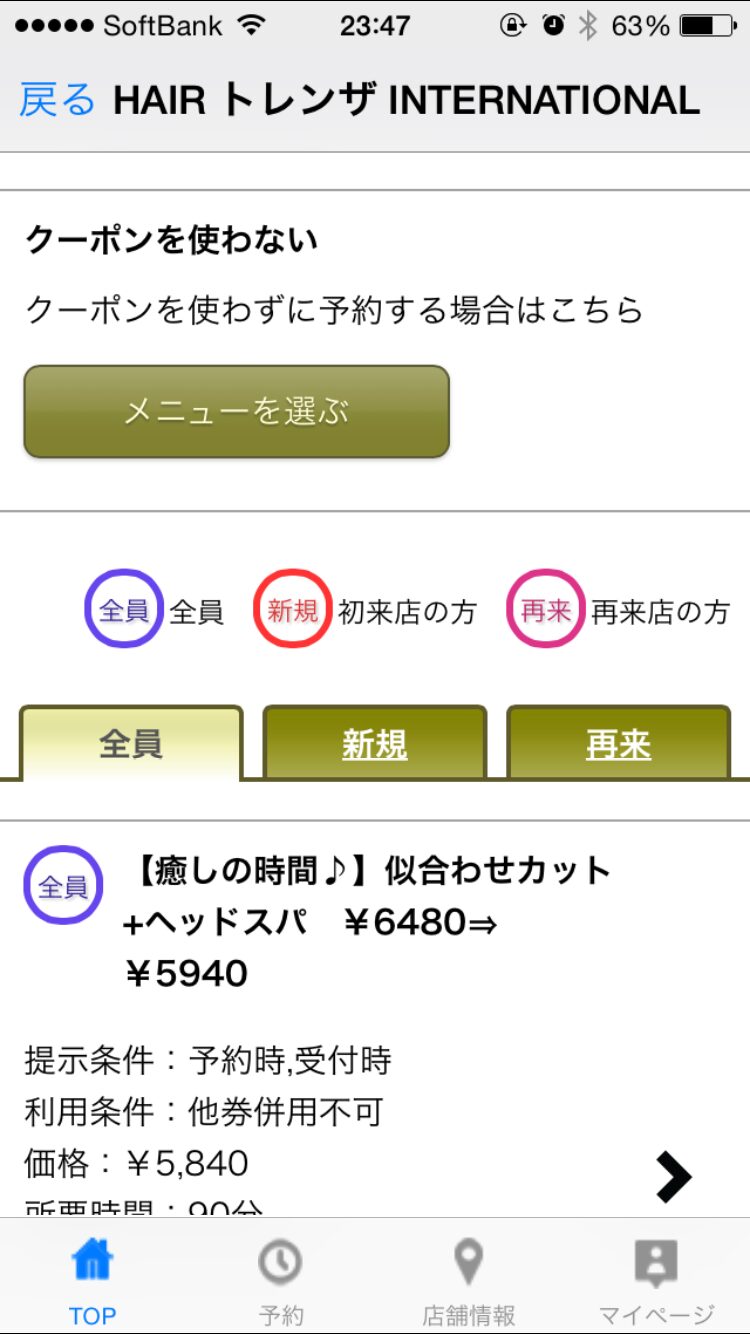
Task: Tap the メニューを選ぶ button
Action: point(237,411)
